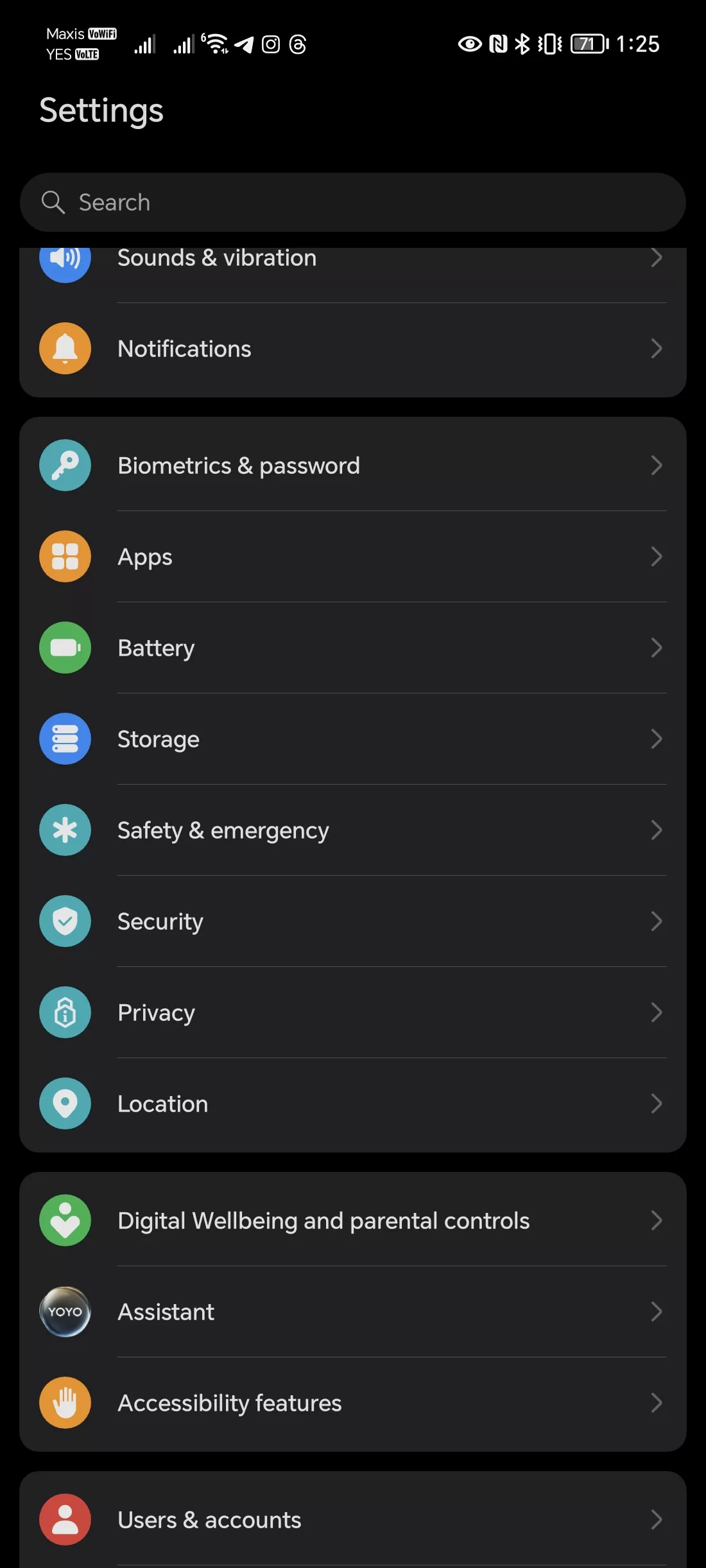Select Accessibility features
706x1568 pixels.
pyautogui.click(x=352, y=1403)
